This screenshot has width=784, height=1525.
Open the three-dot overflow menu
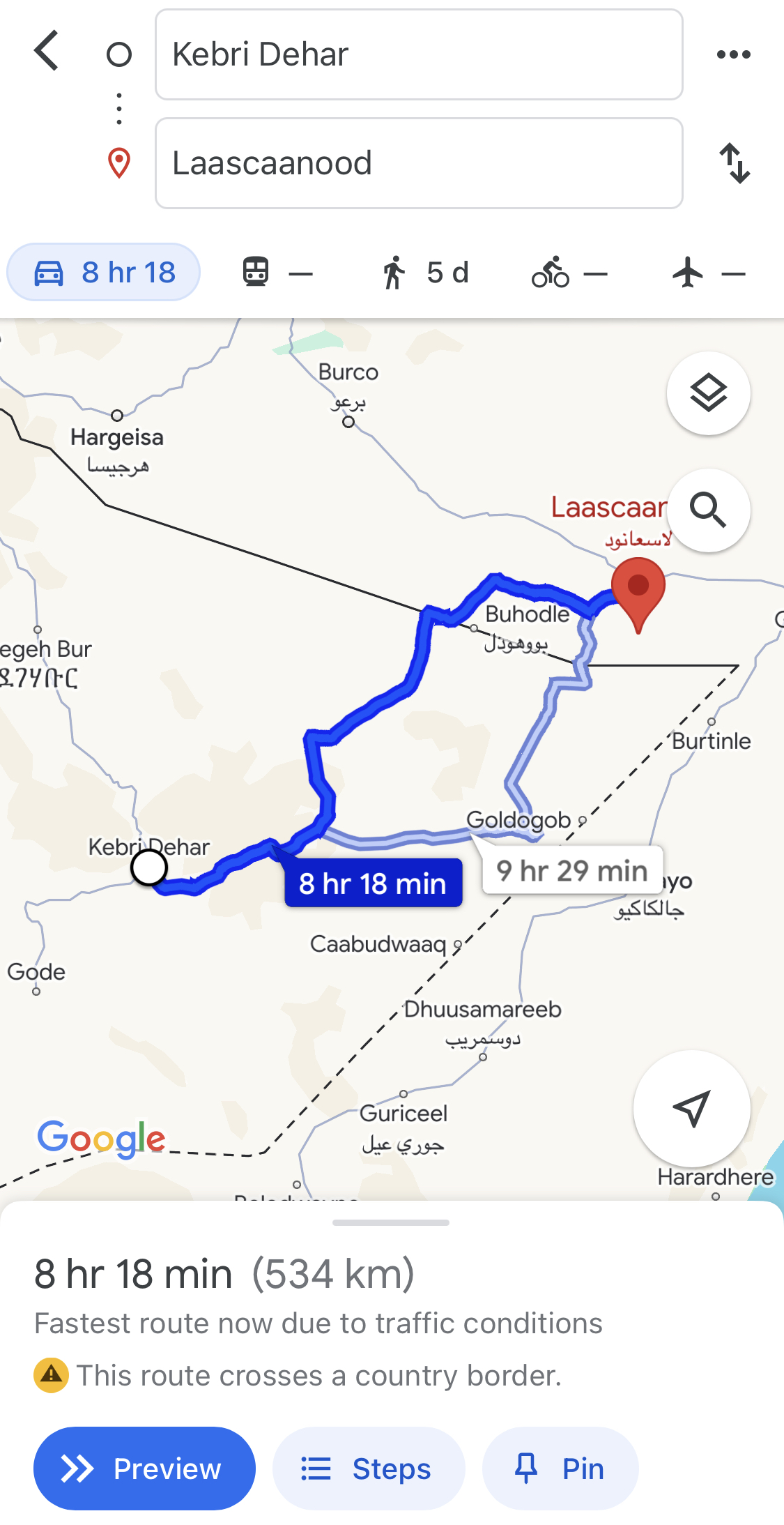pos(733,54)
